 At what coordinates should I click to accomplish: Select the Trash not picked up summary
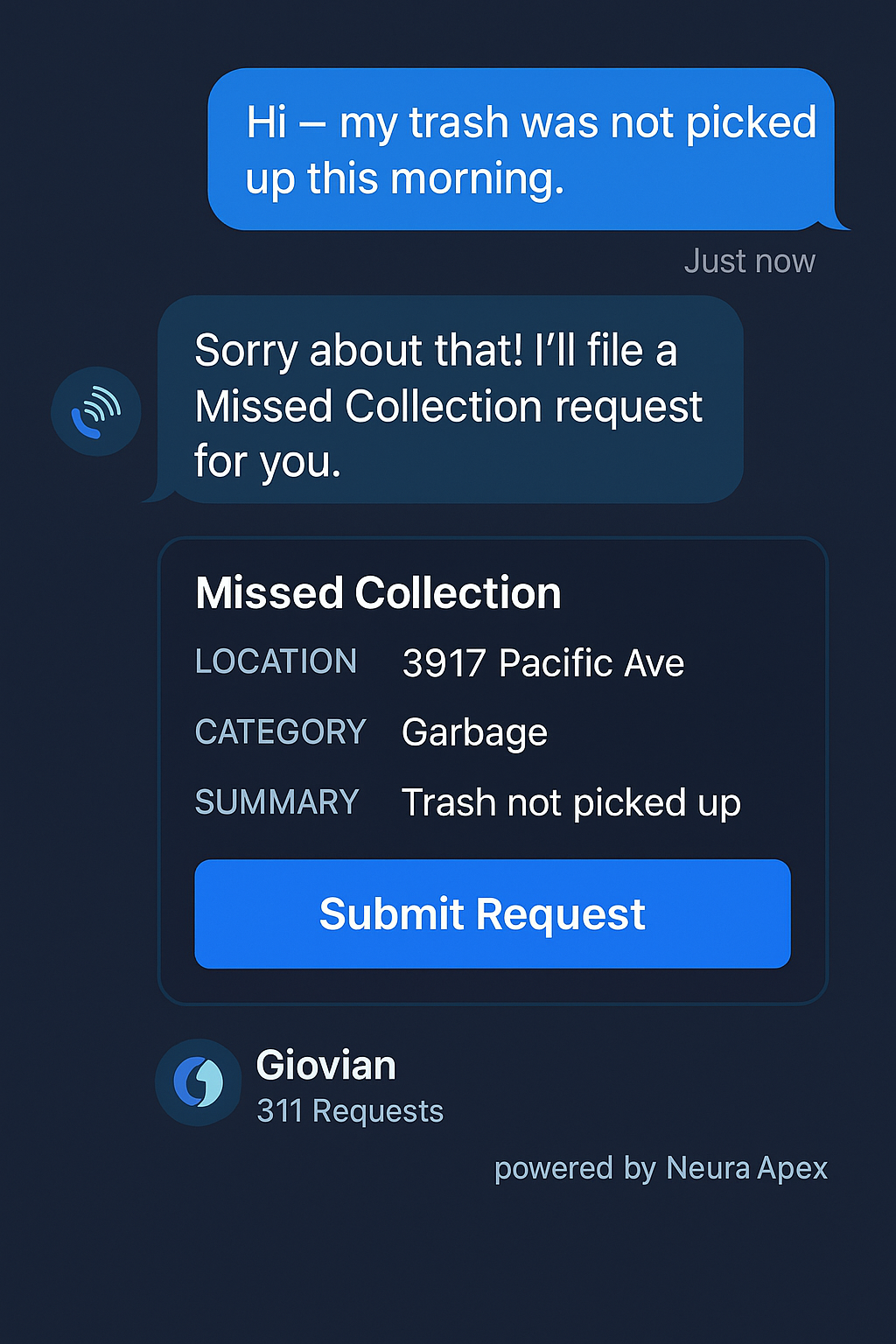(x=570, y=801)
